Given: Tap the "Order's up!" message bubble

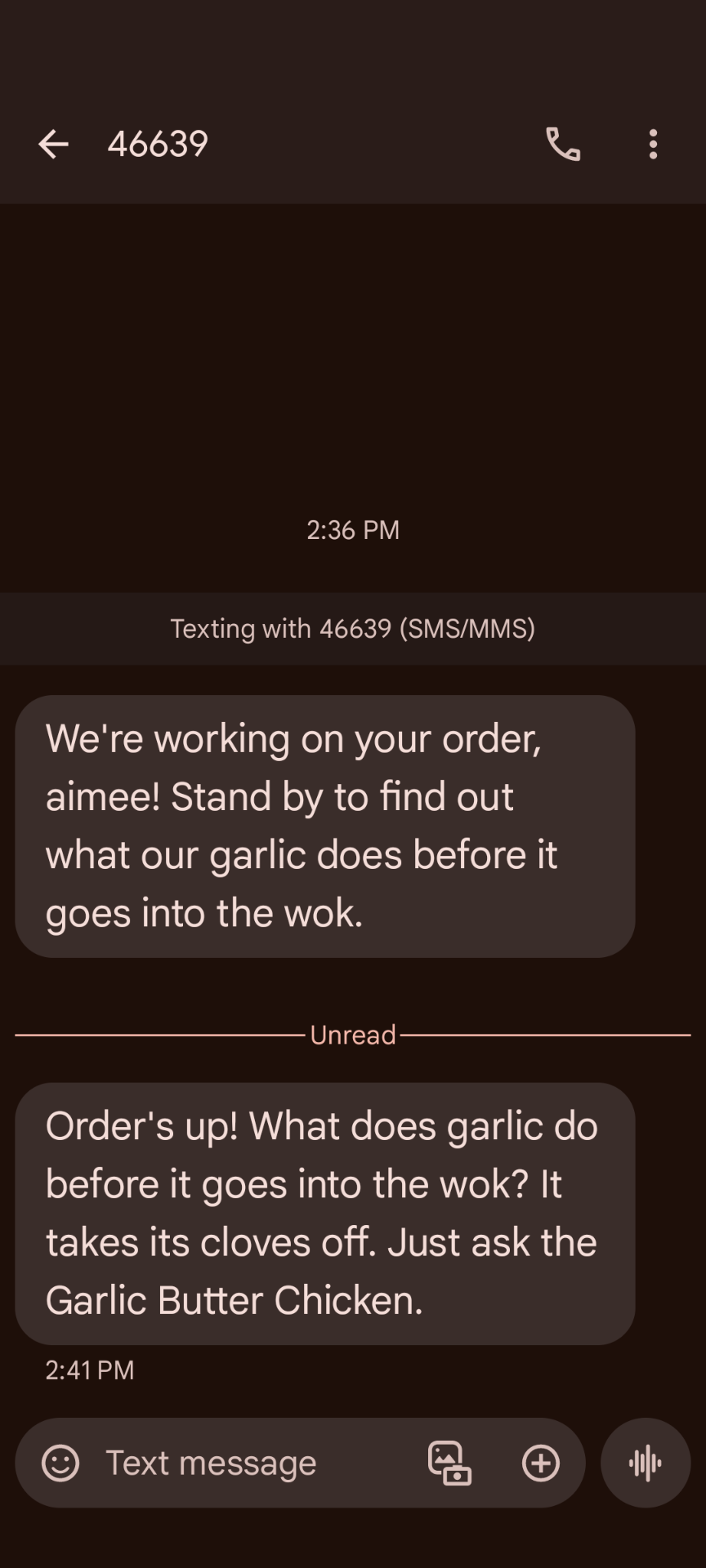Looking at the screenshot, I should [x=324, y=1213].
